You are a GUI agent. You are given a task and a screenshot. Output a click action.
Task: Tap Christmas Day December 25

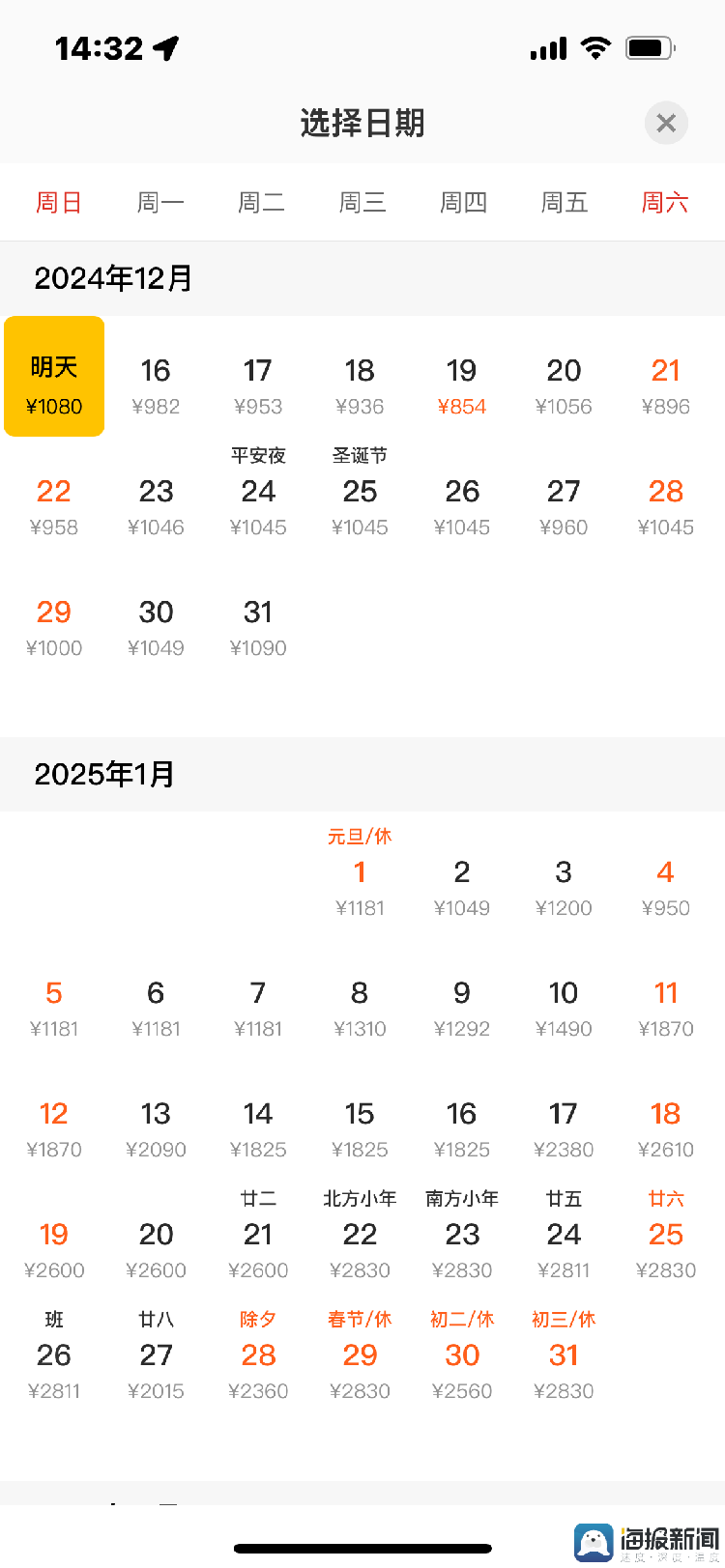point(360,491)
